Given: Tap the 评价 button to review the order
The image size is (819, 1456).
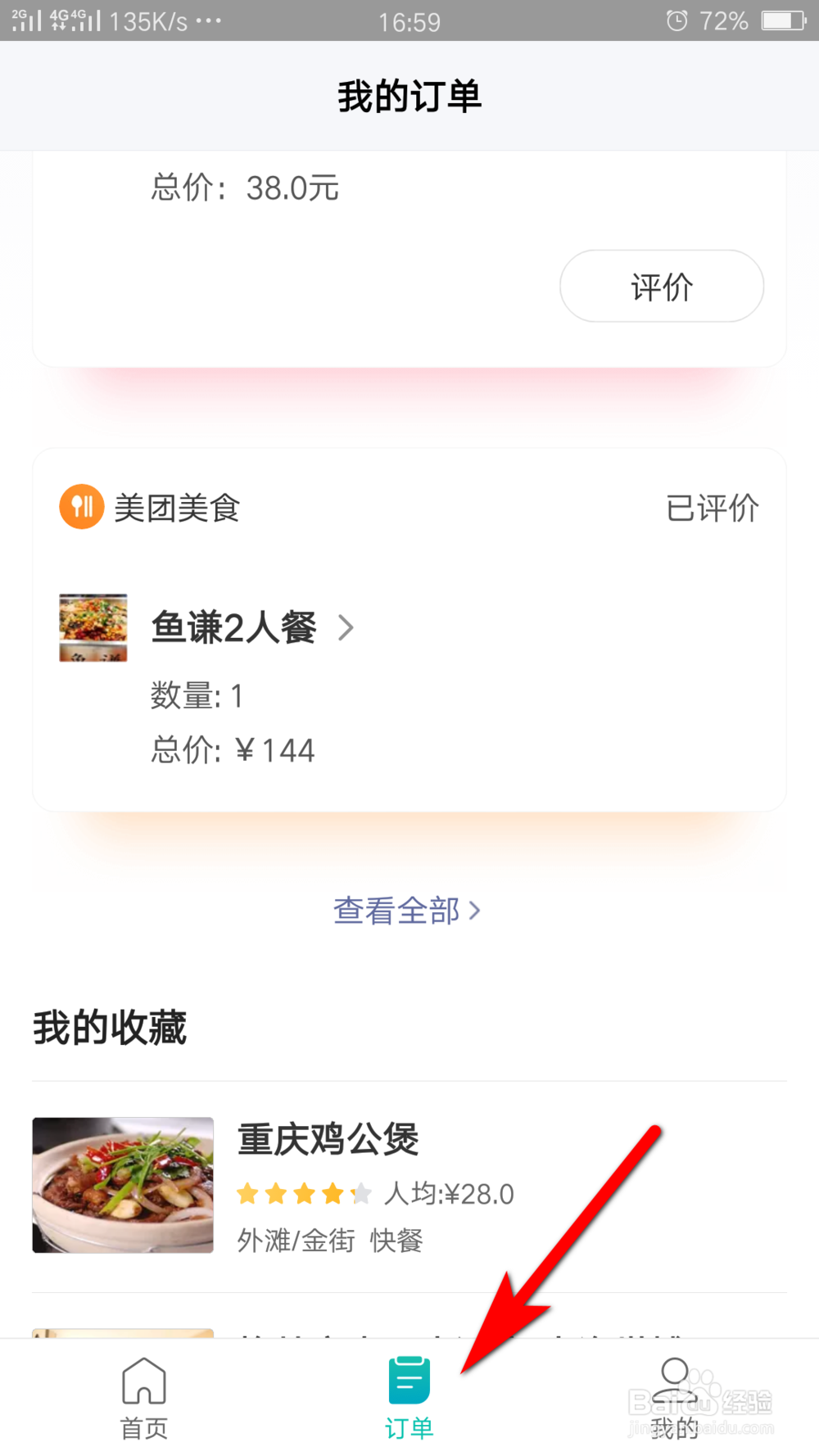Looking at the screenshot, I should [x=661, y=287].
